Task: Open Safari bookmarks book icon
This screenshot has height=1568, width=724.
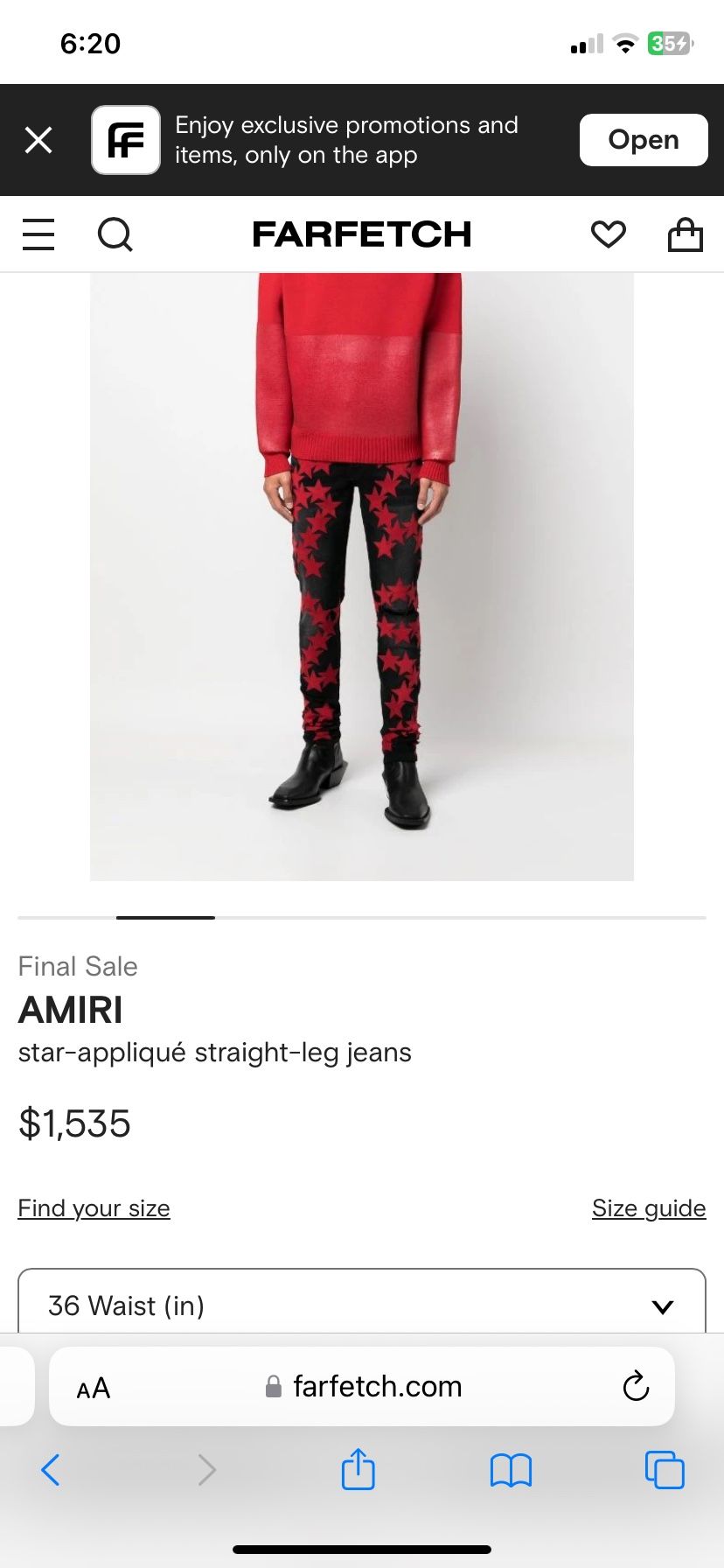Action: 511,1471
